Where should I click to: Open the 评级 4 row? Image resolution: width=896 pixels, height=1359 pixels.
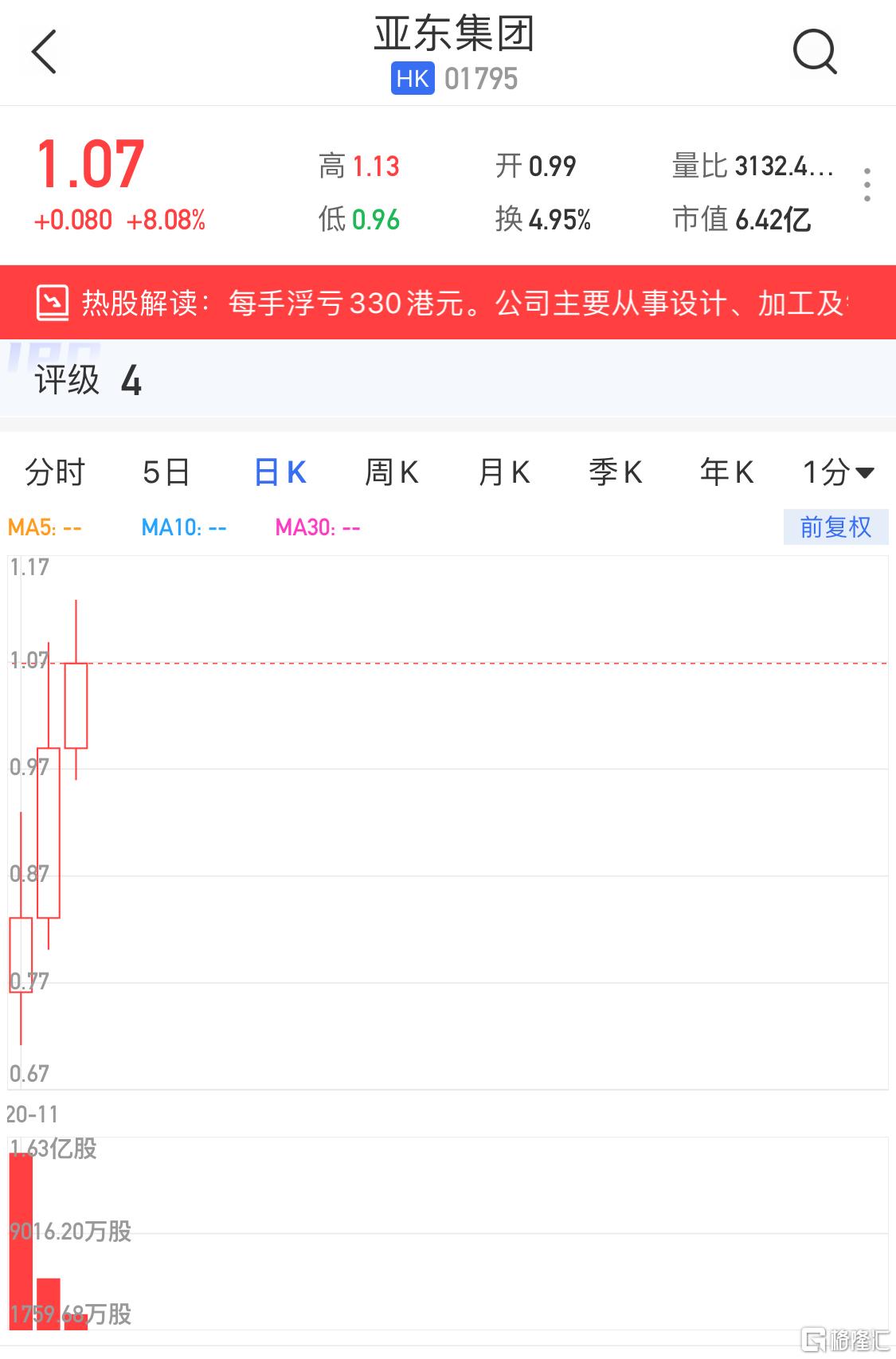click(x=88, y=381)
